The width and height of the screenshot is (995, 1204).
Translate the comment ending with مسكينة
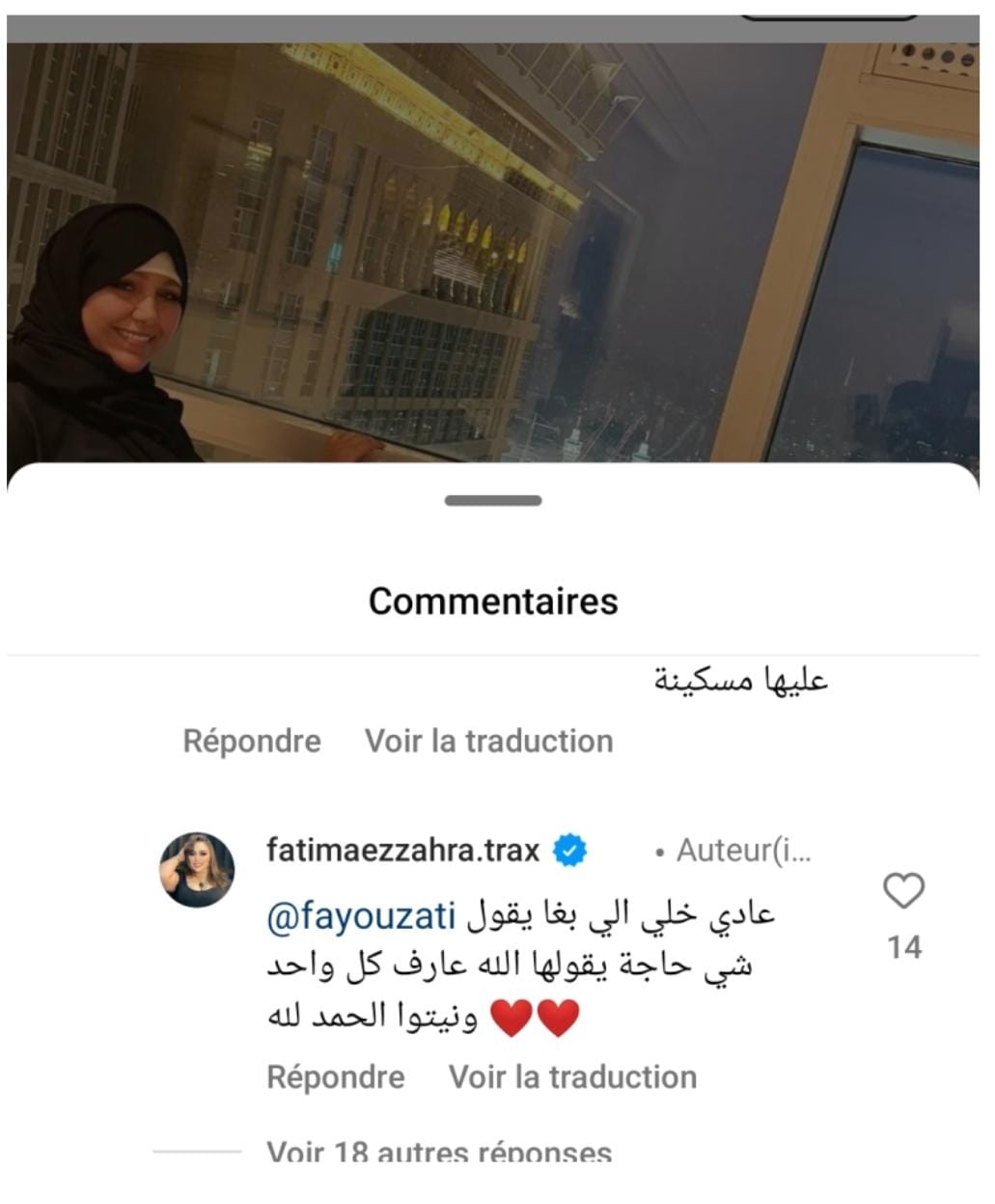488,741
